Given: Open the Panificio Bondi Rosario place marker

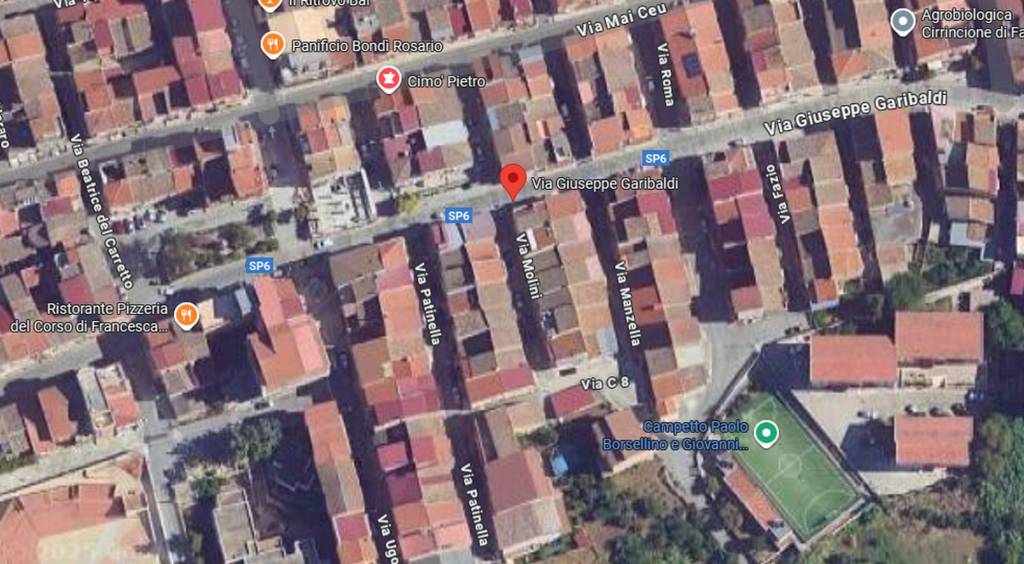Looking at the screenshot, I should pos(271,44).
